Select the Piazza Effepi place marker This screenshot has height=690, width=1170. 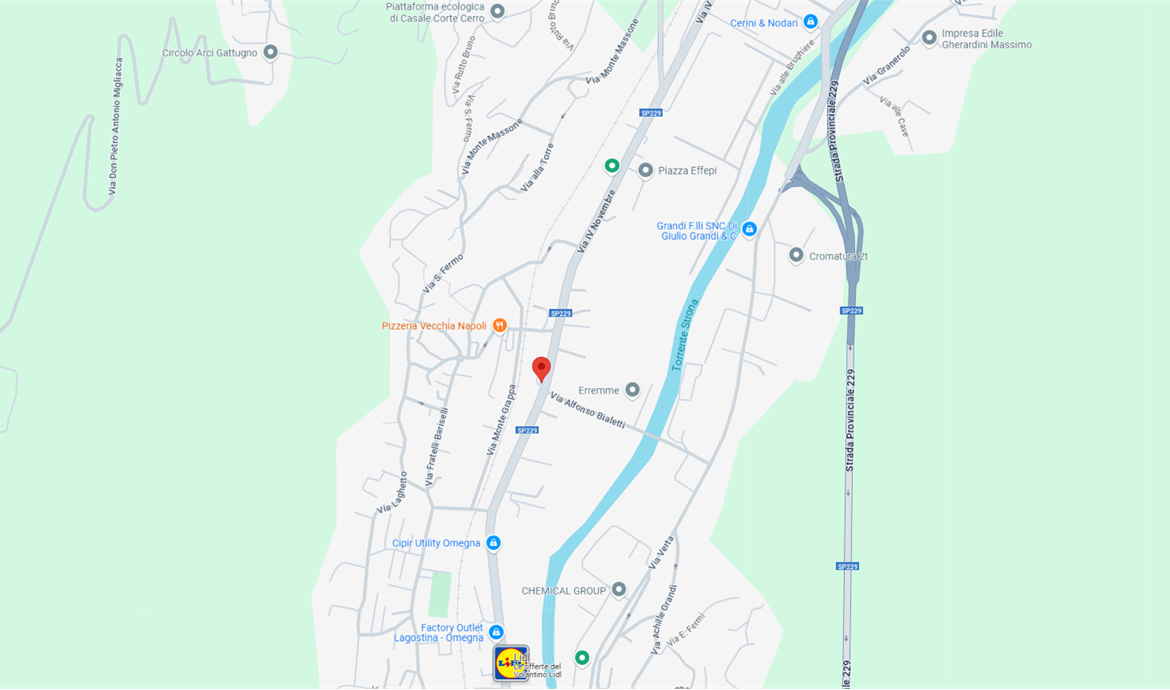646,170
